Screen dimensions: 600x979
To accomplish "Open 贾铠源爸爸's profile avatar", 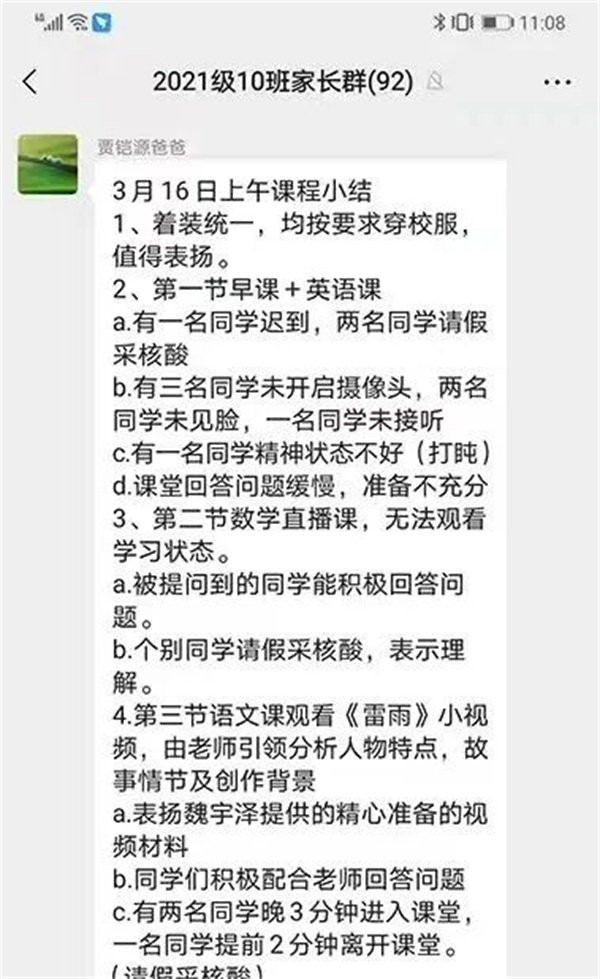I will coord(48,165).
